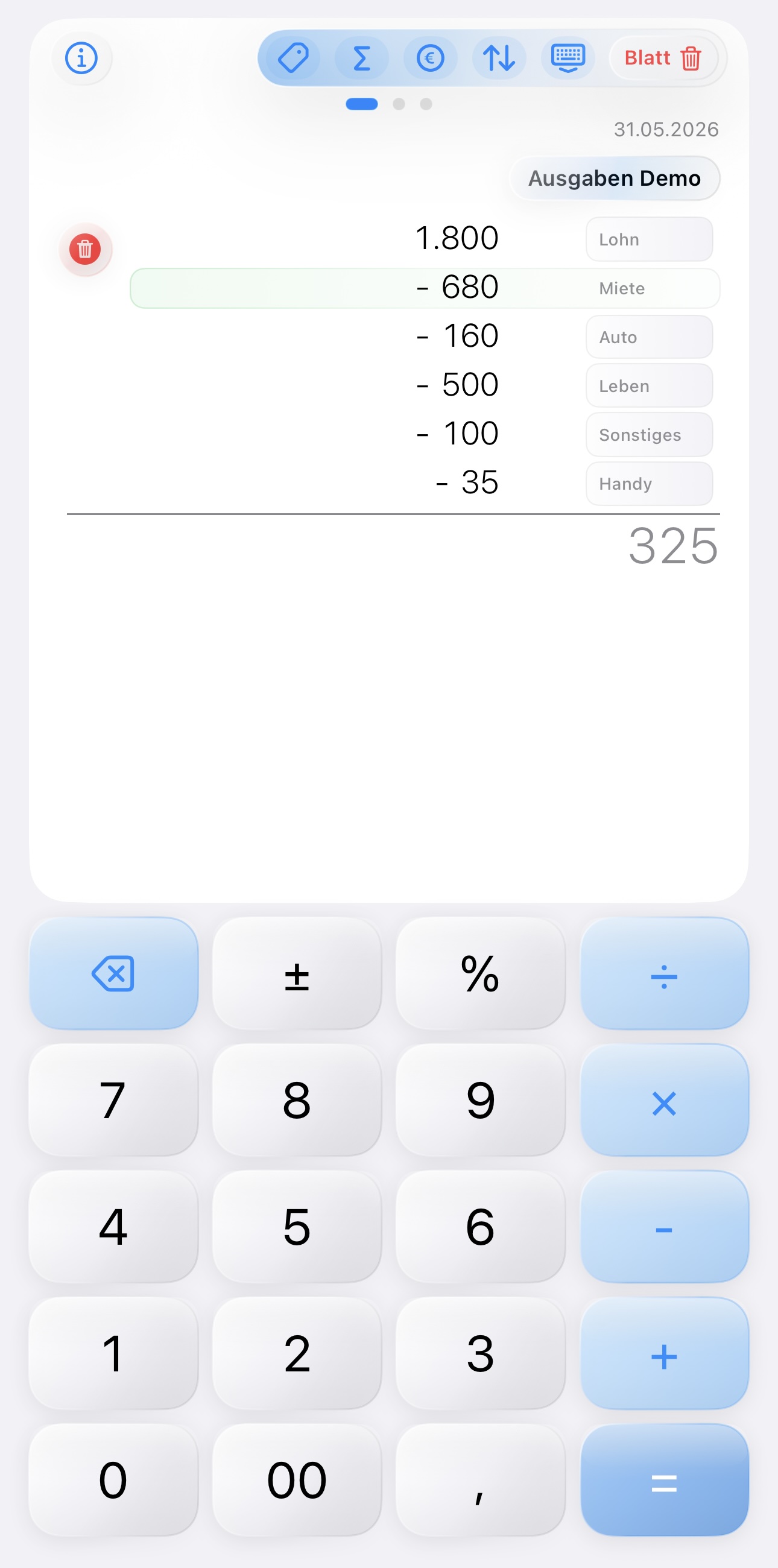Toggle sign with the ± key
Image resolution: width=778 pixels, height=1568 pixels.
pyautogui.click(x=297, y=973)
